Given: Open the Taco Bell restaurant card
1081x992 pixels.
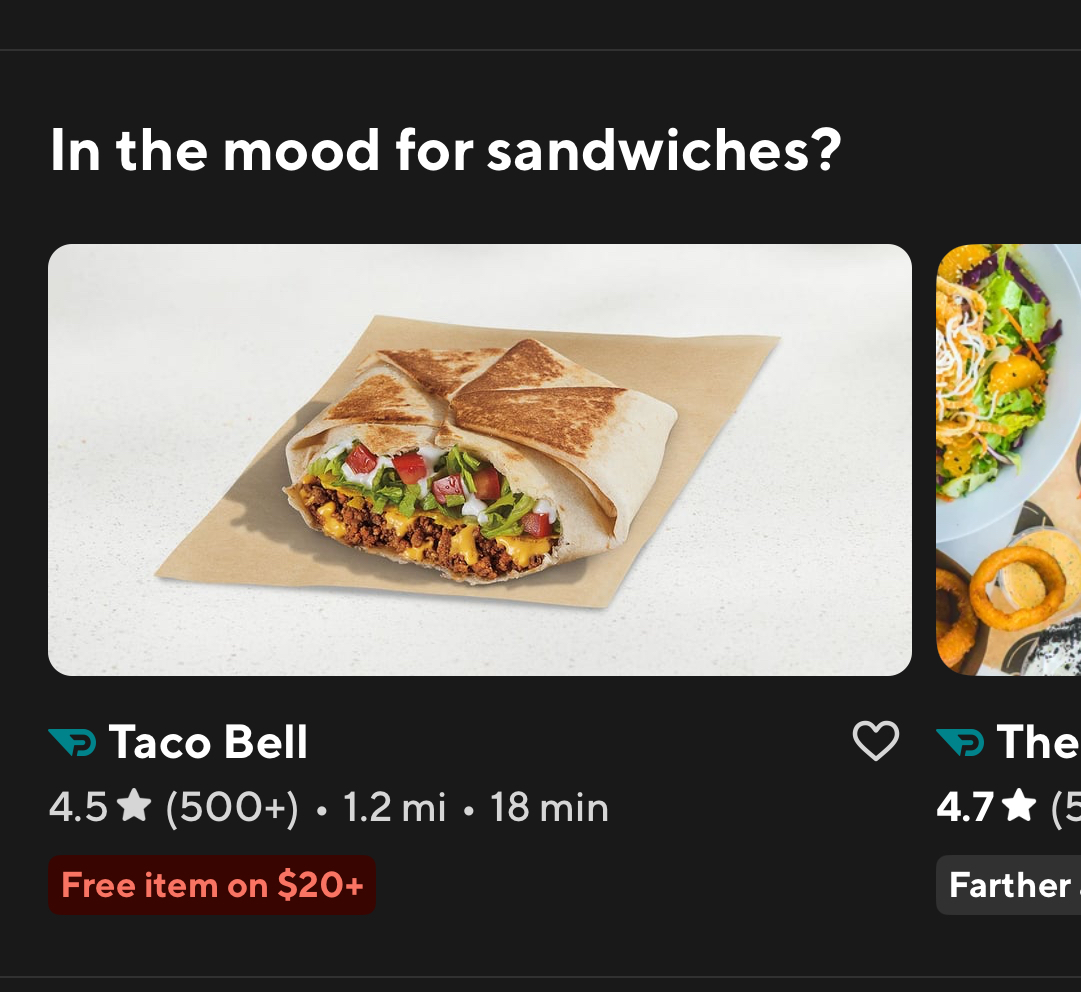Looking at the screenshot, I should (x=480, y=460).
